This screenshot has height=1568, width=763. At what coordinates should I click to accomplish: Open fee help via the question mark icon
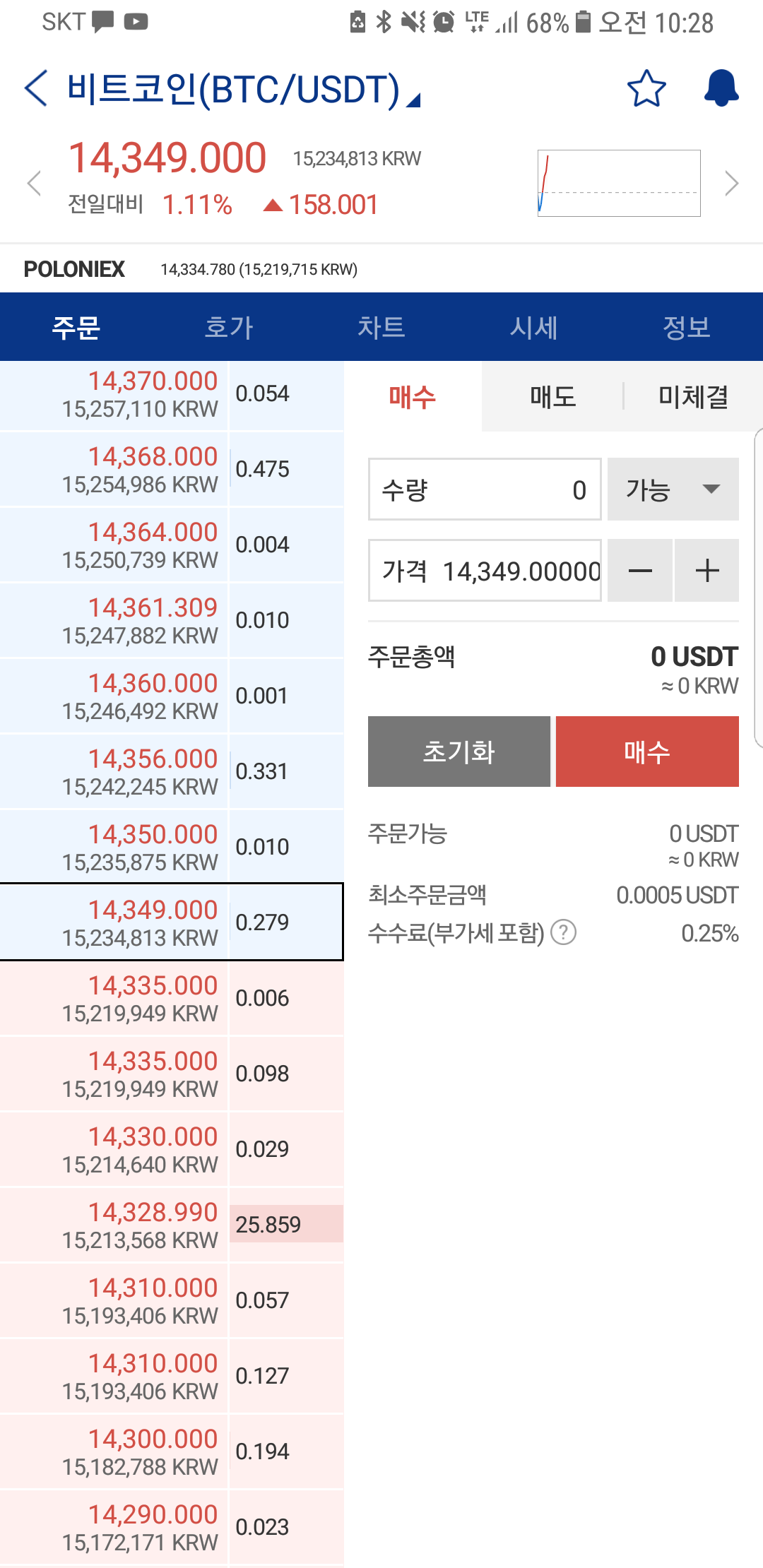coord(562,934)
